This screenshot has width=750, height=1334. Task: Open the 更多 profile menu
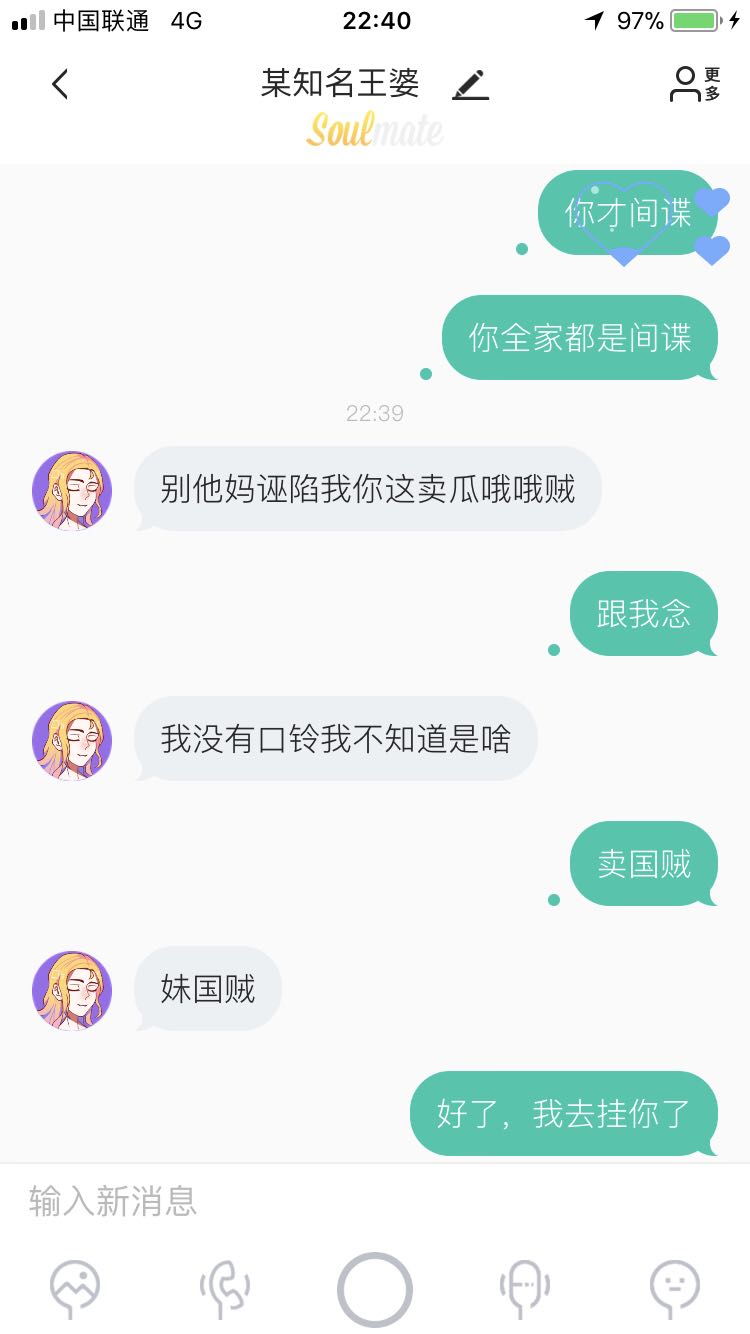695,84
